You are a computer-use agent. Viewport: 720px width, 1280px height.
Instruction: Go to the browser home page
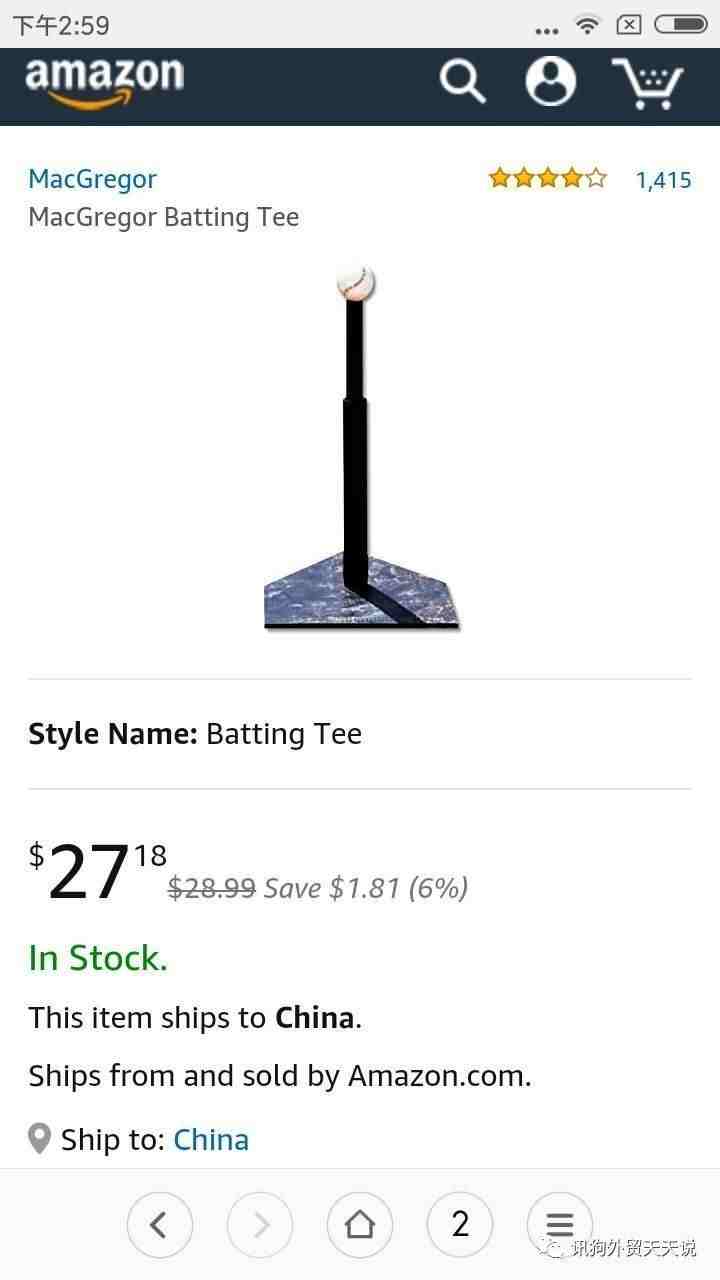(x=360, y=1224)
